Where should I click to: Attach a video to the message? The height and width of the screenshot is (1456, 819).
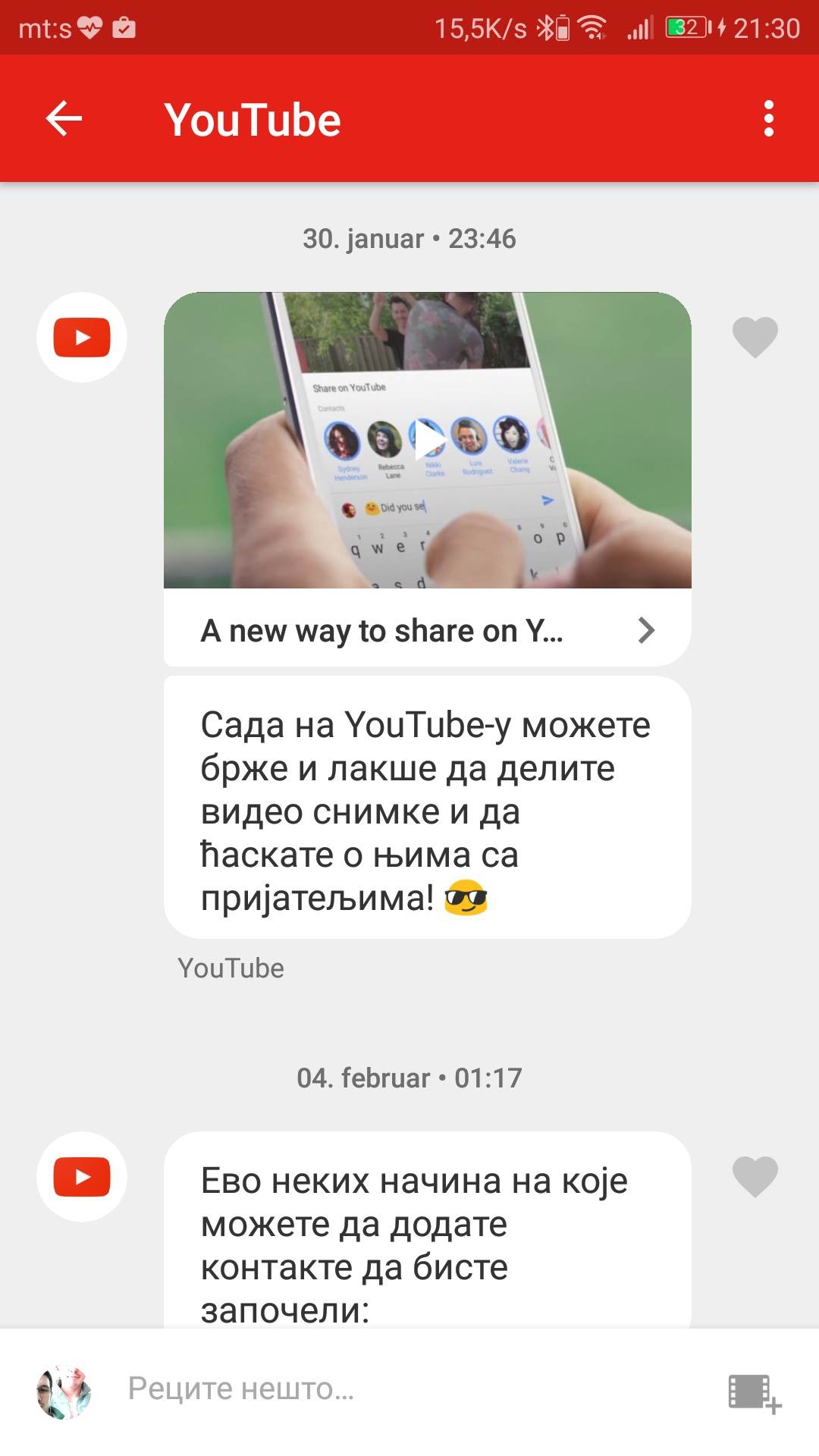pos(754,1393)
